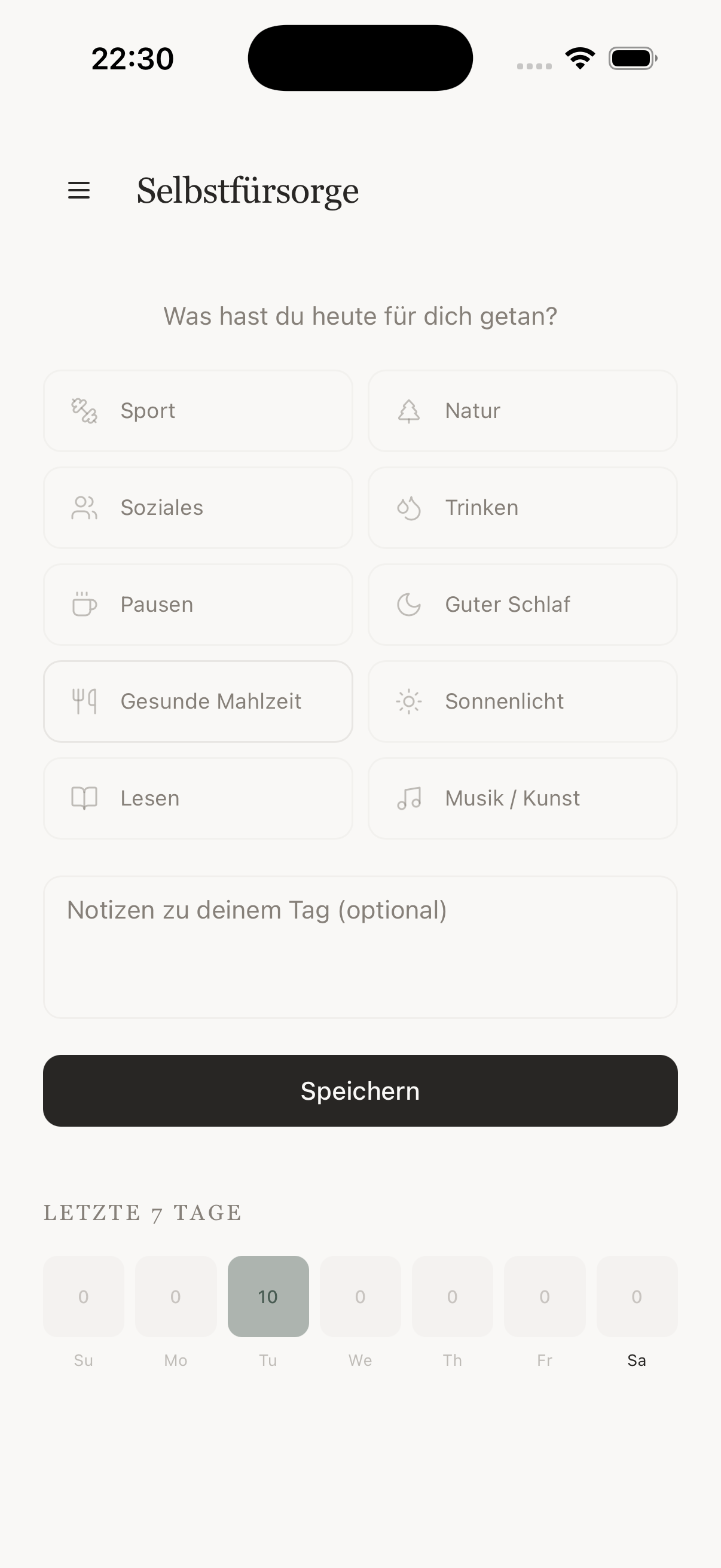Viewport: 721px width, 1568px height.
Task: Toggle the Sonnenlicht chip
Action: click(522, 701)
